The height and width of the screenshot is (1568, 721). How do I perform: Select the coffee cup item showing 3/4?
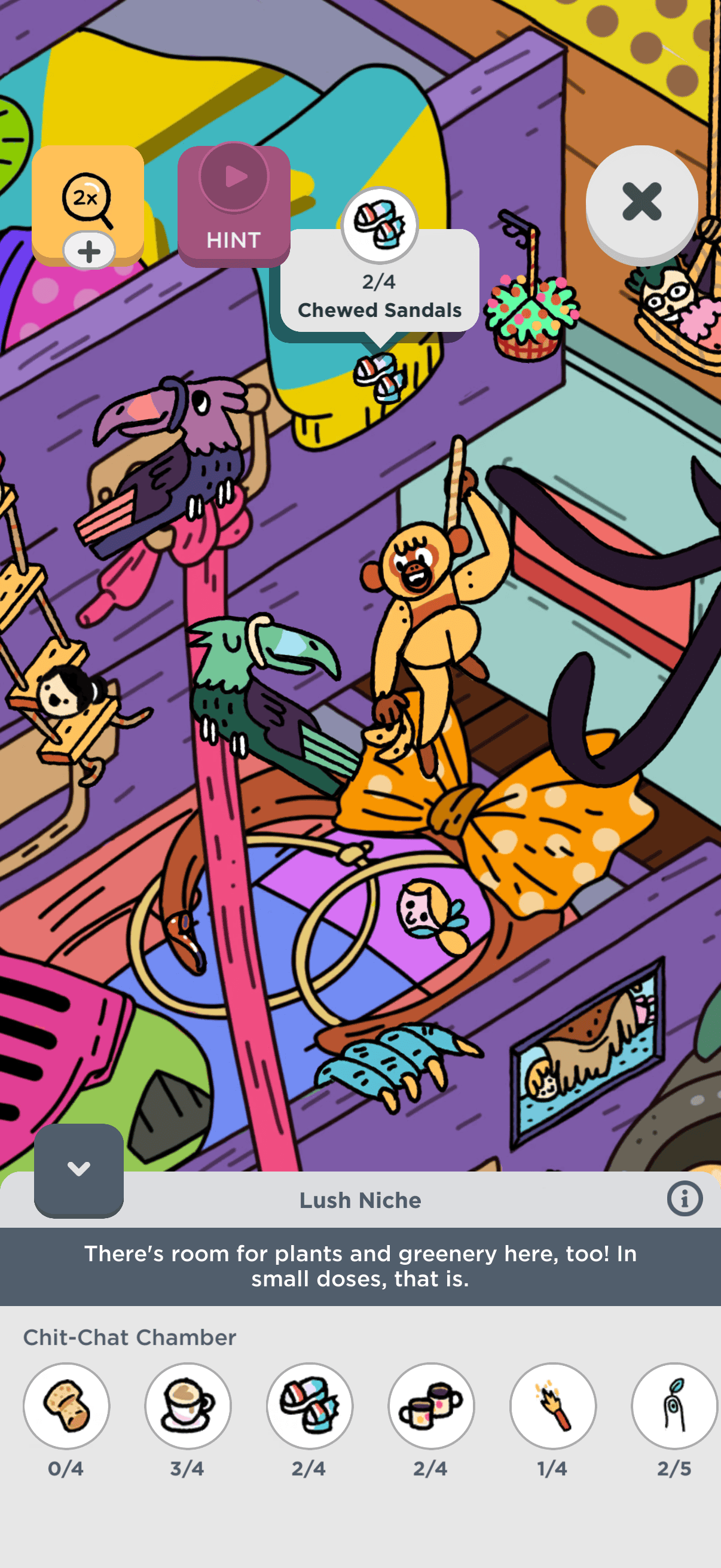point(187,1405)
